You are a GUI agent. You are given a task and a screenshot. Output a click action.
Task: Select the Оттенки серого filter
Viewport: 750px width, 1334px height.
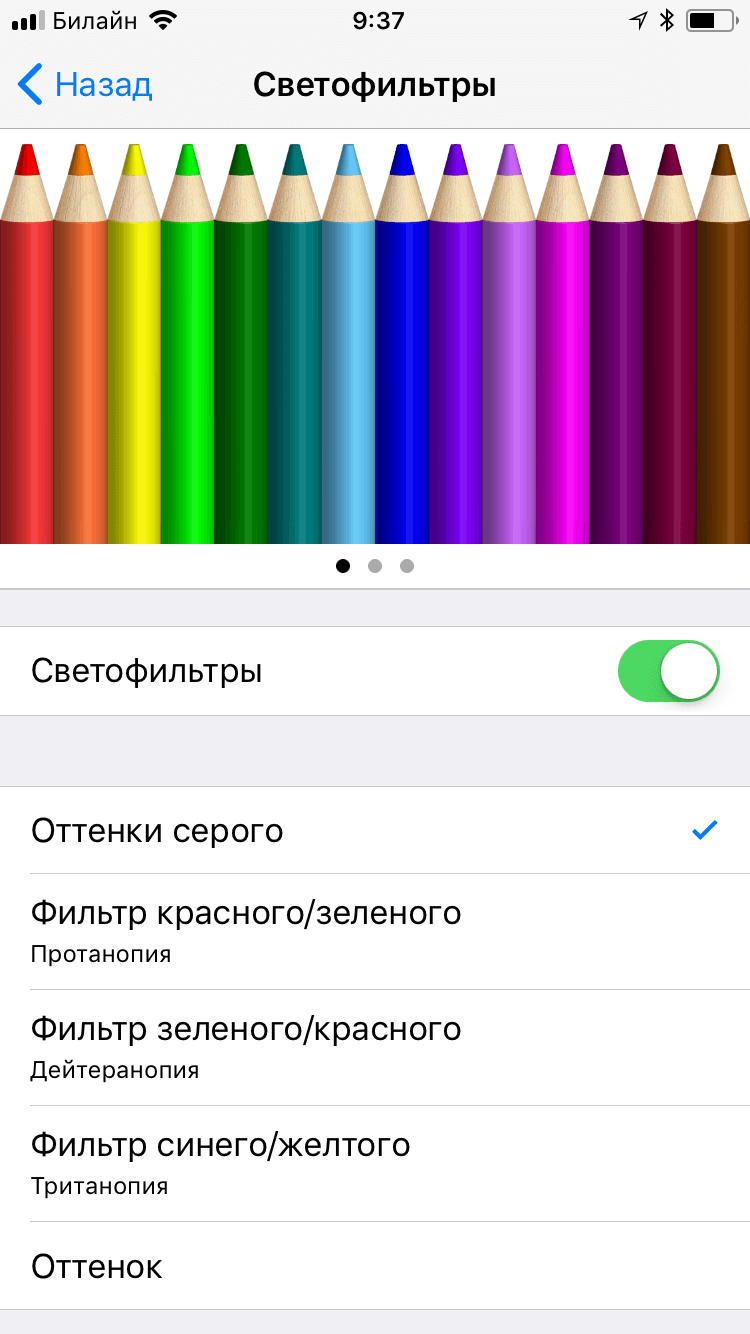(375, 830)
